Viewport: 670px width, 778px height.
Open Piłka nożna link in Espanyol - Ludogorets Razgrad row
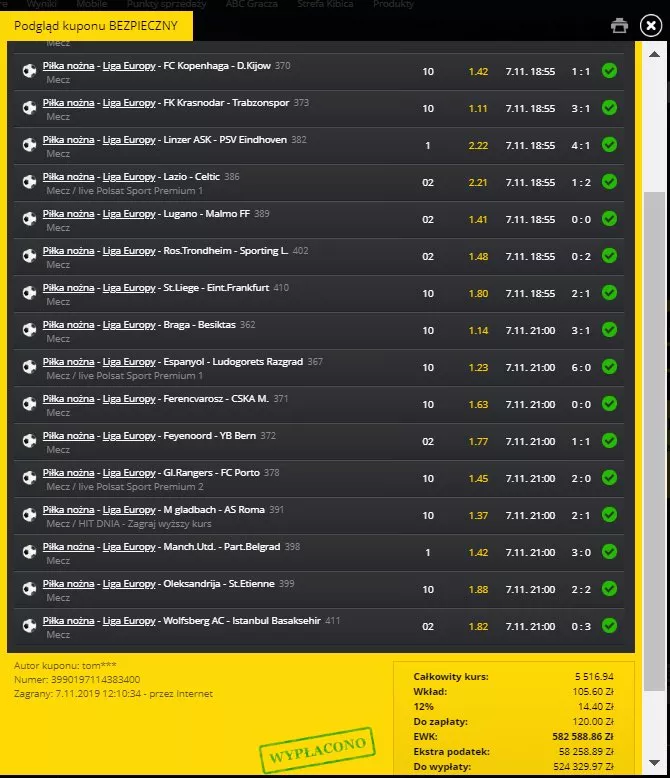click(68, 362)
